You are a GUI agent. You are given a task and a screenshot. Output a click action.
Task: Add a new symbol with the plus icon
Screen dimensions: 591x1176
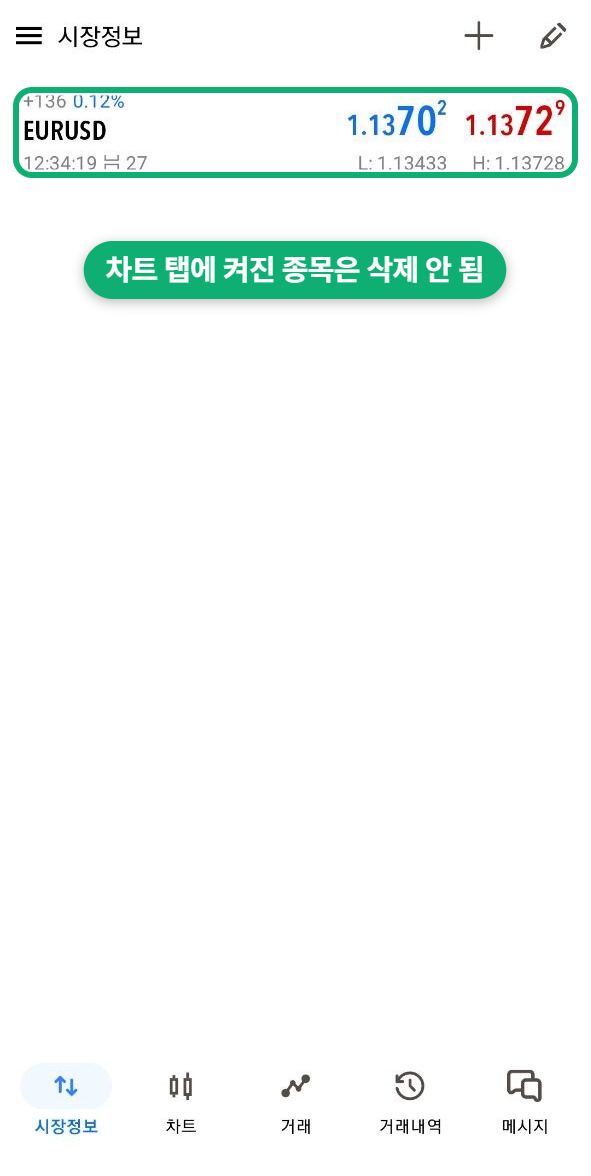tap(478, 36)
